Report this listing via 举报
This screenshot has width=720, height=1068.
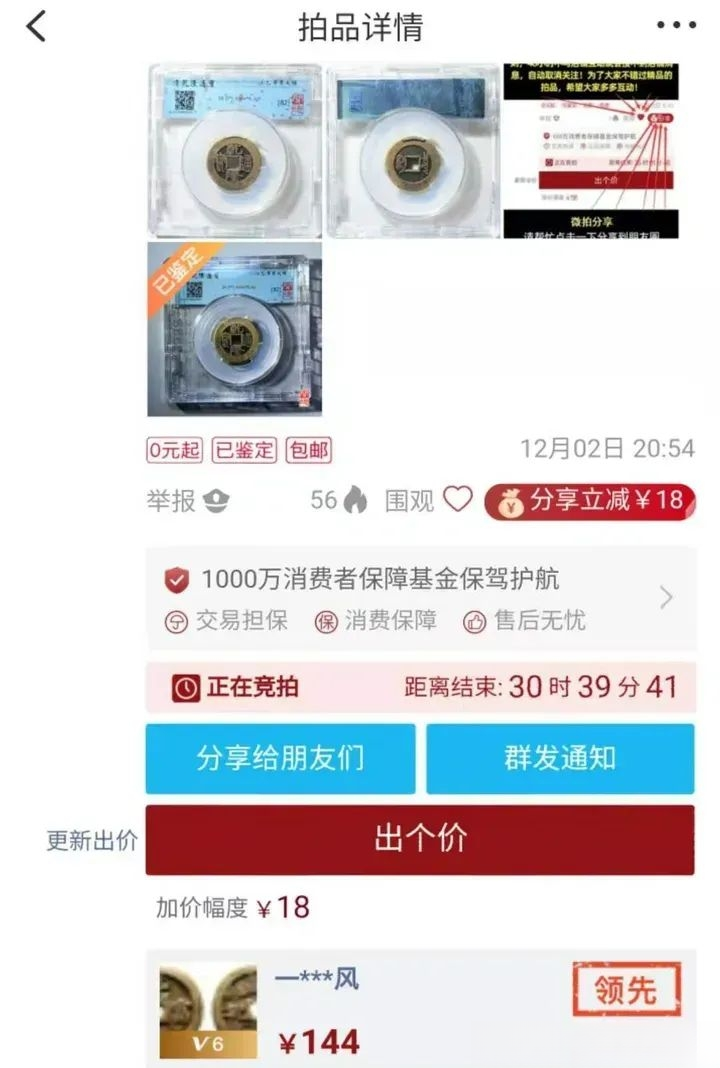(x=187, y=501)
